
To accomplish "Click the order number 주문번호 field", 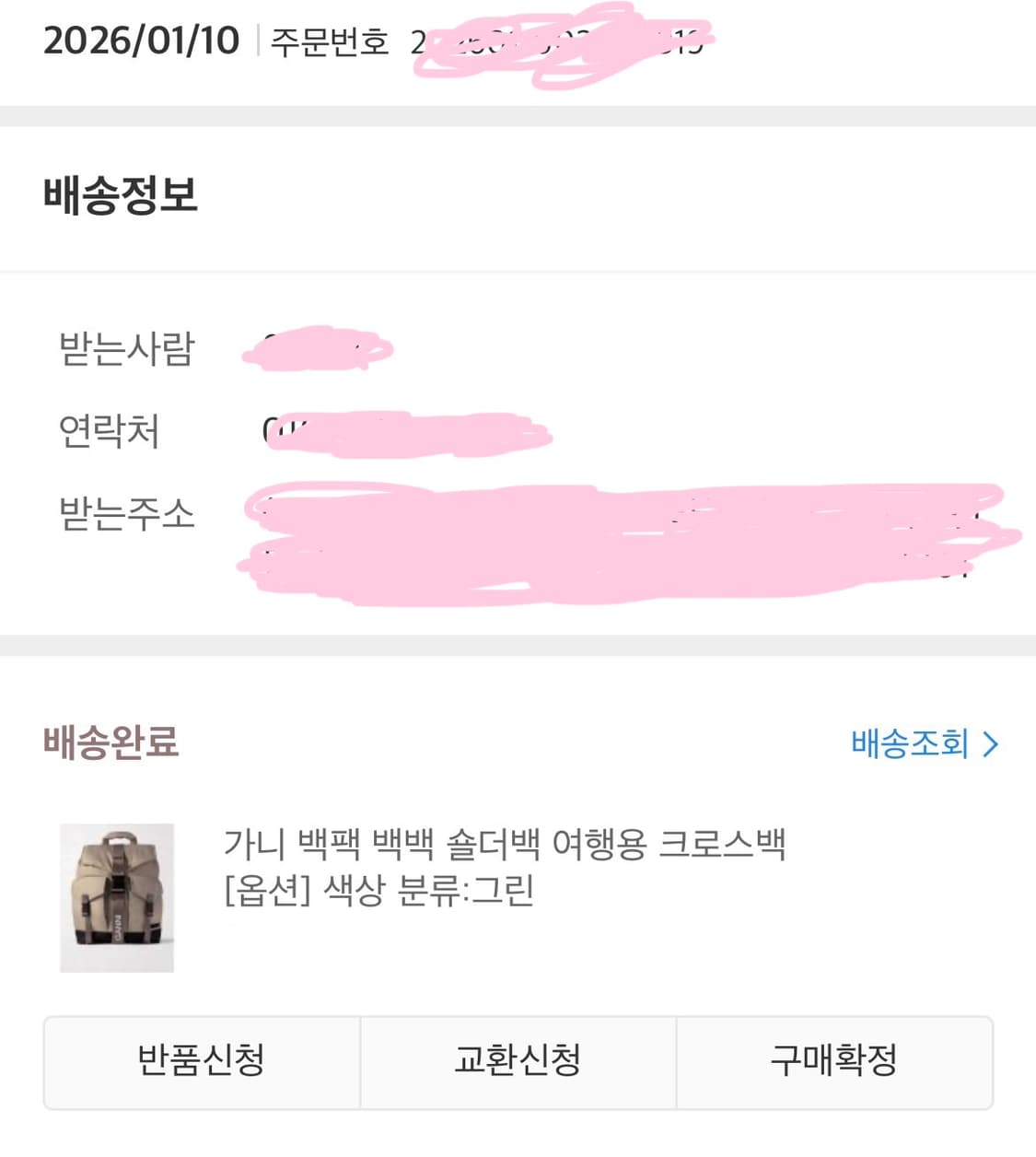I will tap(327, 41).
